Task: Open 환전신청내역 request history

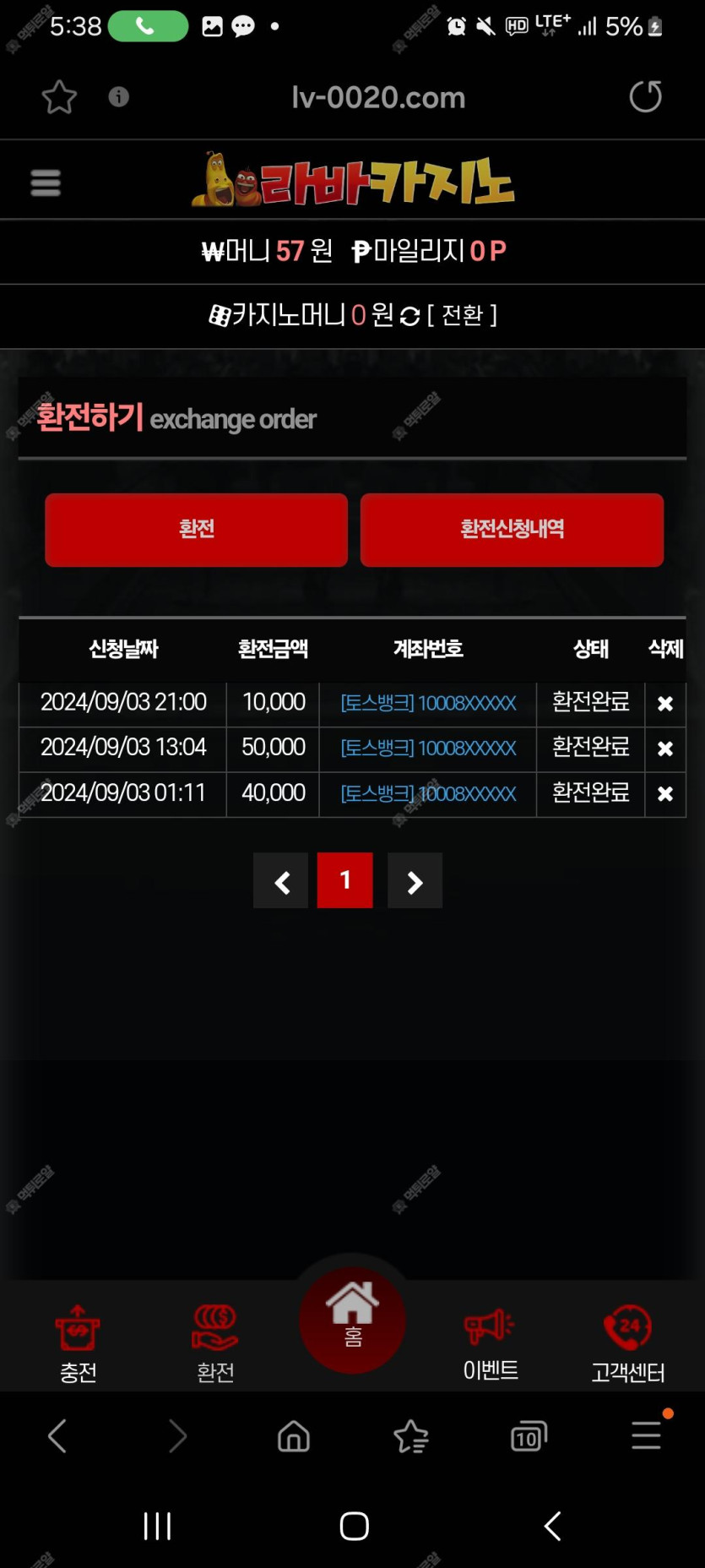Action: [512, 530]
